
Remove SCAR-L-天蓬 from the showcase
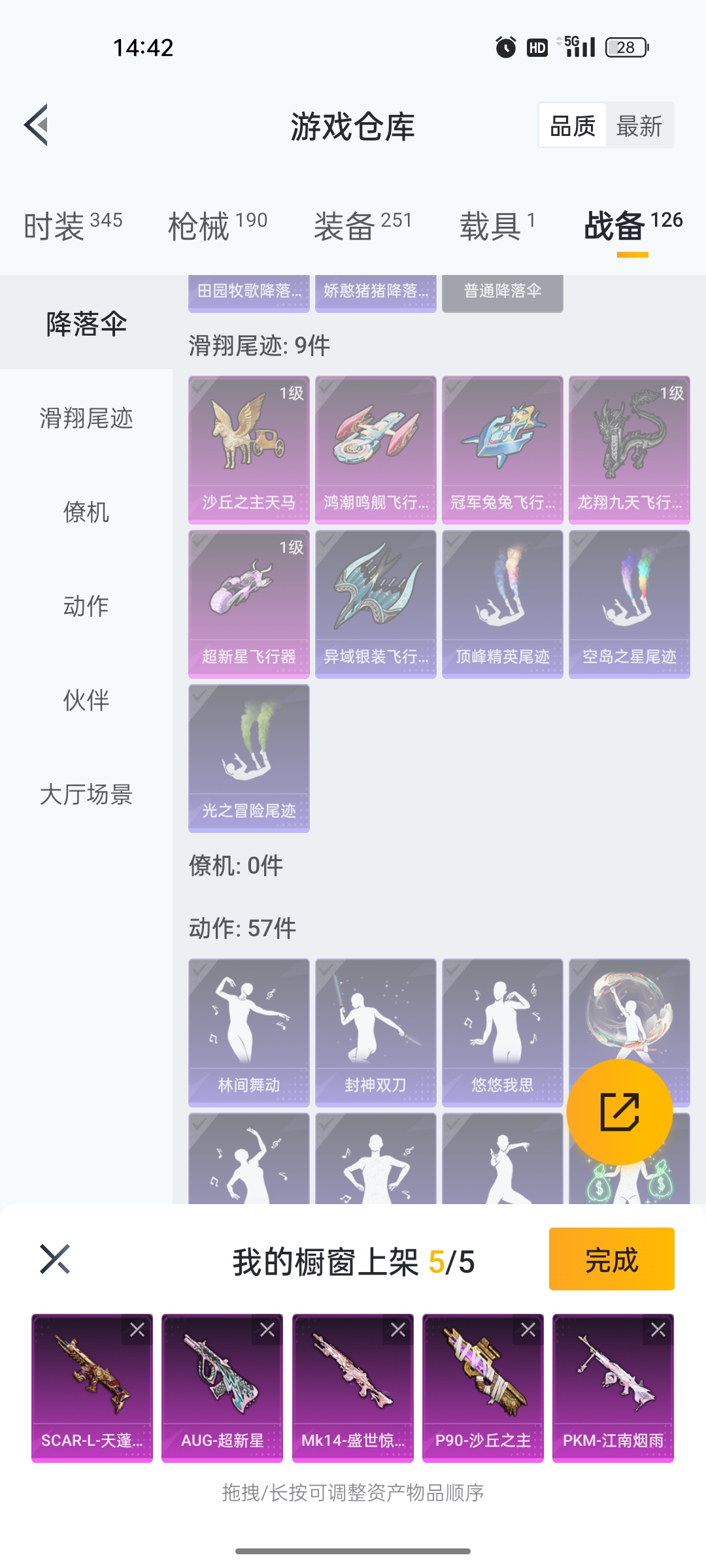[x=137, y=1330]
